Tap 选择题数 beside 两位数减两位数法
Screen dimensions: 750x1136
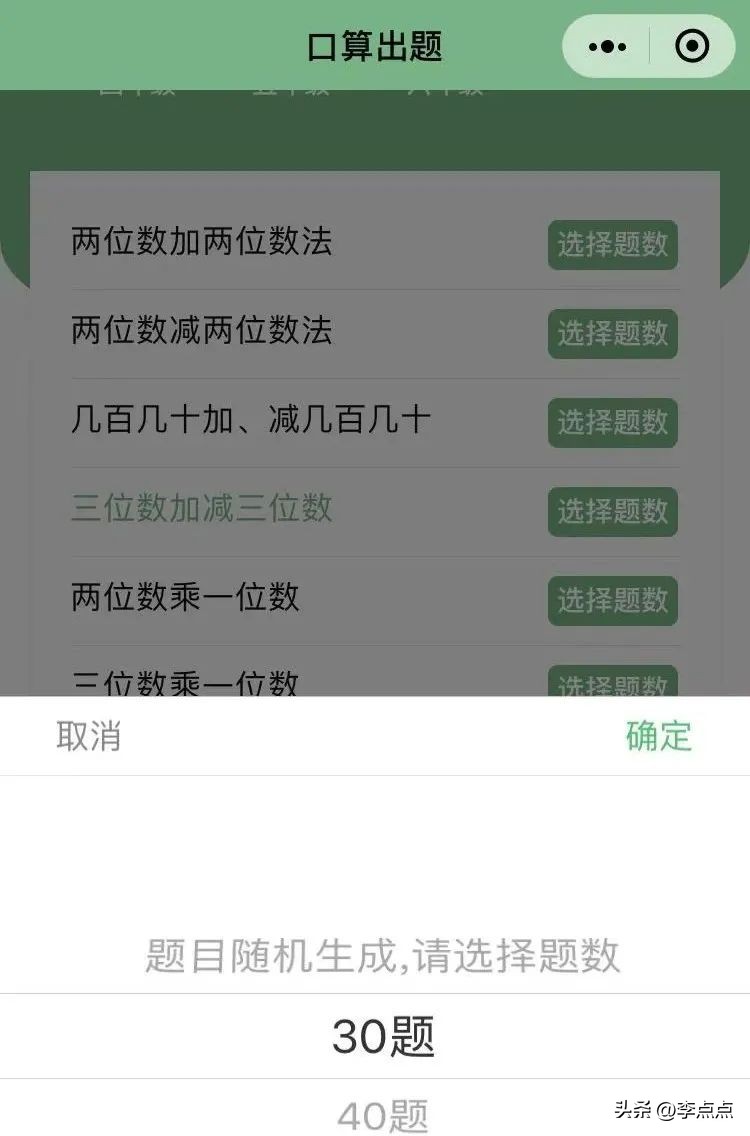click(612, 335)
